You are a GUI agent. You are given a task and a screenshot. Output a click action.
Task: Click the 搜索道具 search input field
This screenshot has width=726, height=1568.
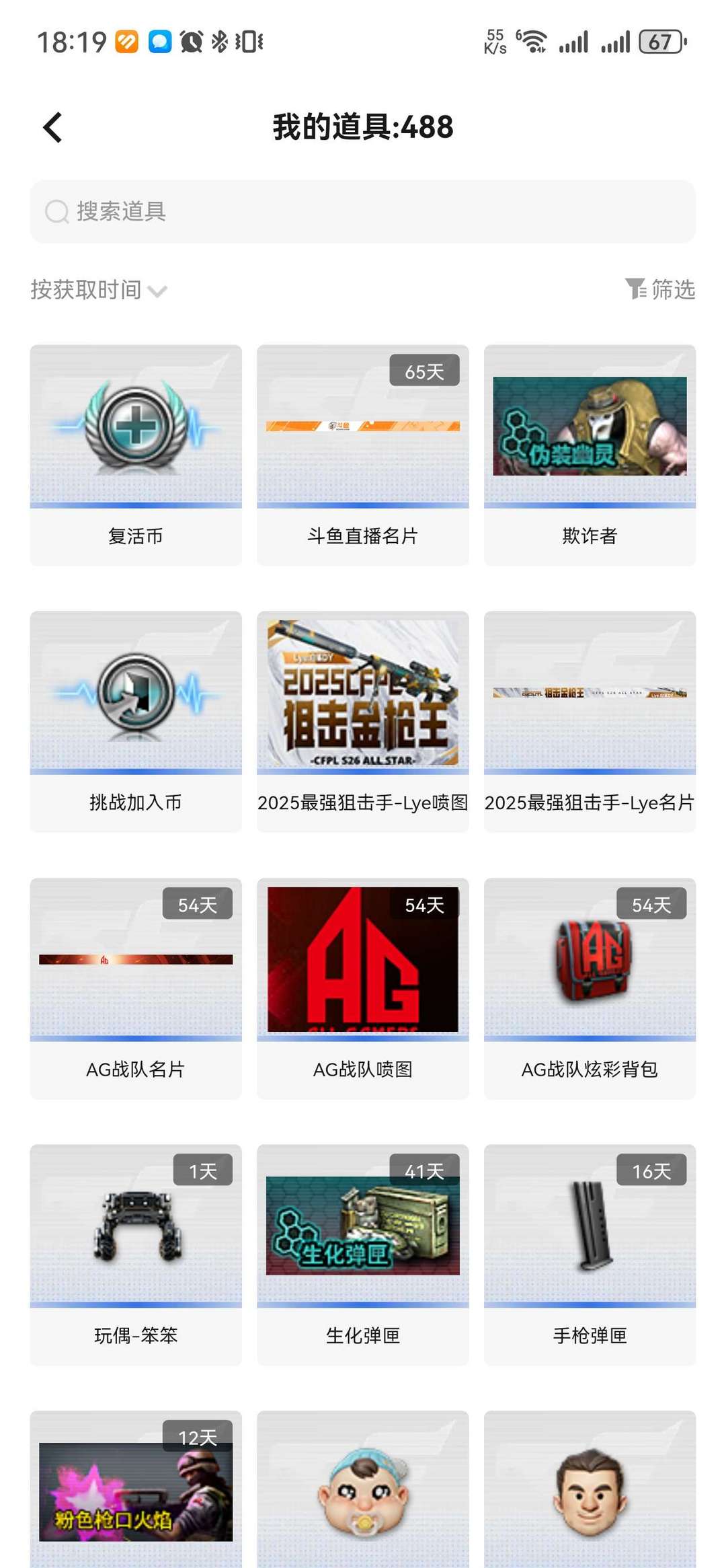pyautogui.click(x=363, y=211)
